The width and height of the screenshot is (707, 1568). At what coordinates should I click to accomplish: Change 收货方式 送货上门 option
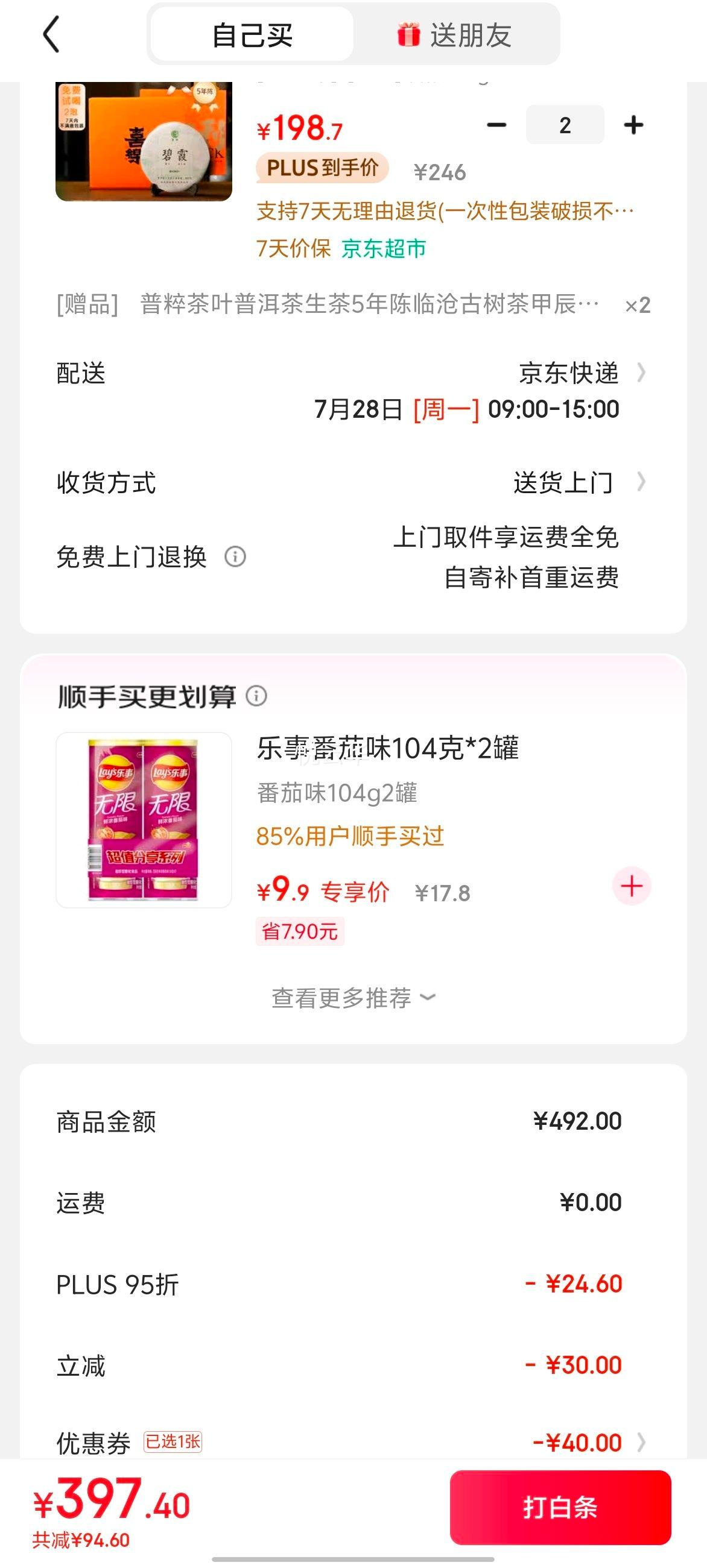pyautogui.click(x=353, y=483)
